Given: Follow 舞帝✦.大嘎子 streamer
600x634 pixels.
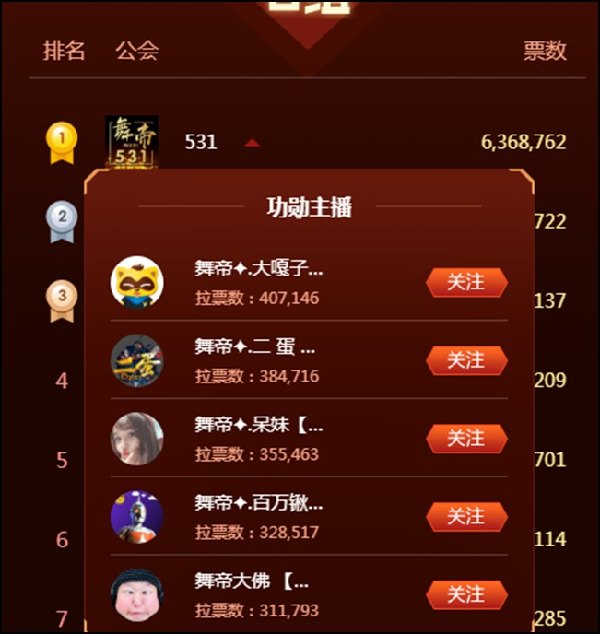Looking at the screenshot, I should [x=466, y=283].
